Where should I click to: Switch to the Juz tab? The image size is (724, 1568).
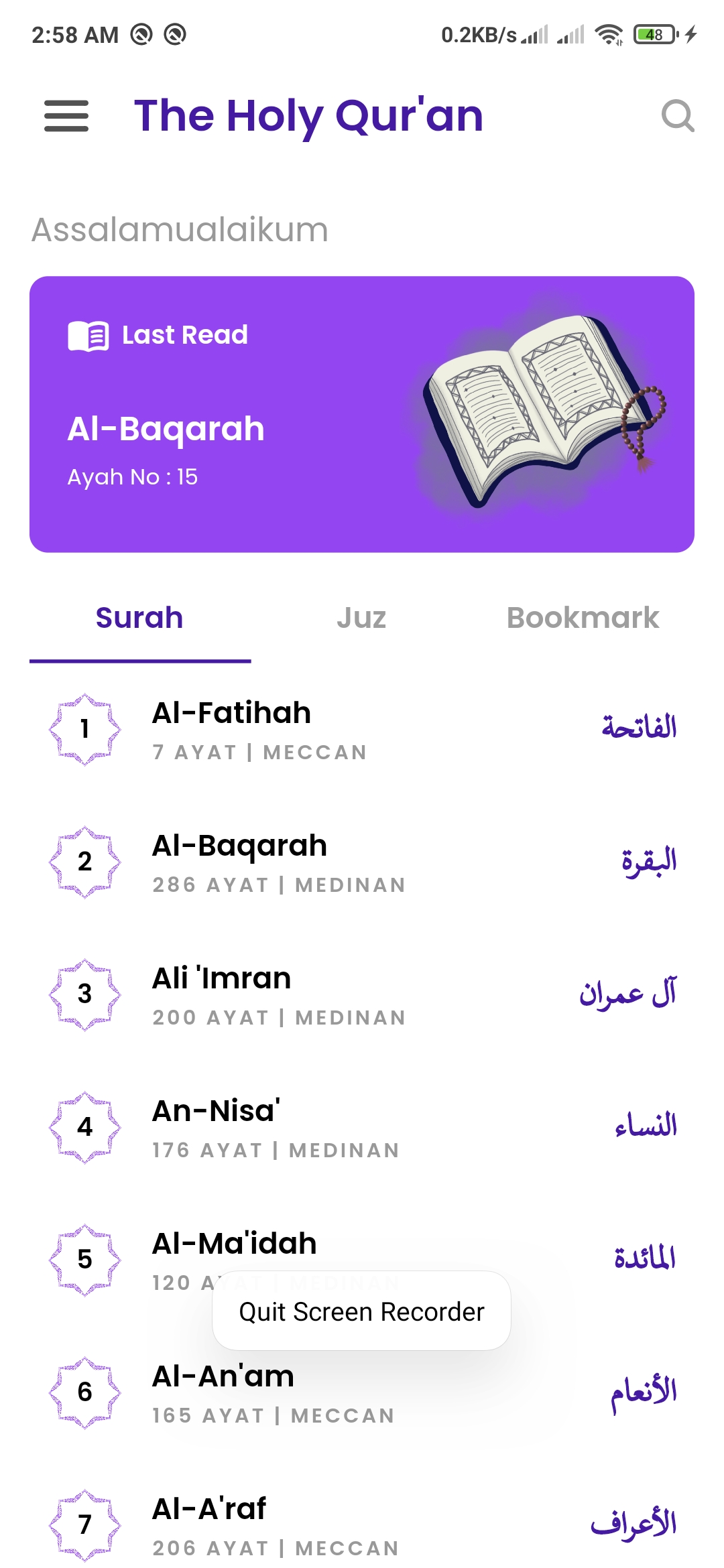pos(361,617)
